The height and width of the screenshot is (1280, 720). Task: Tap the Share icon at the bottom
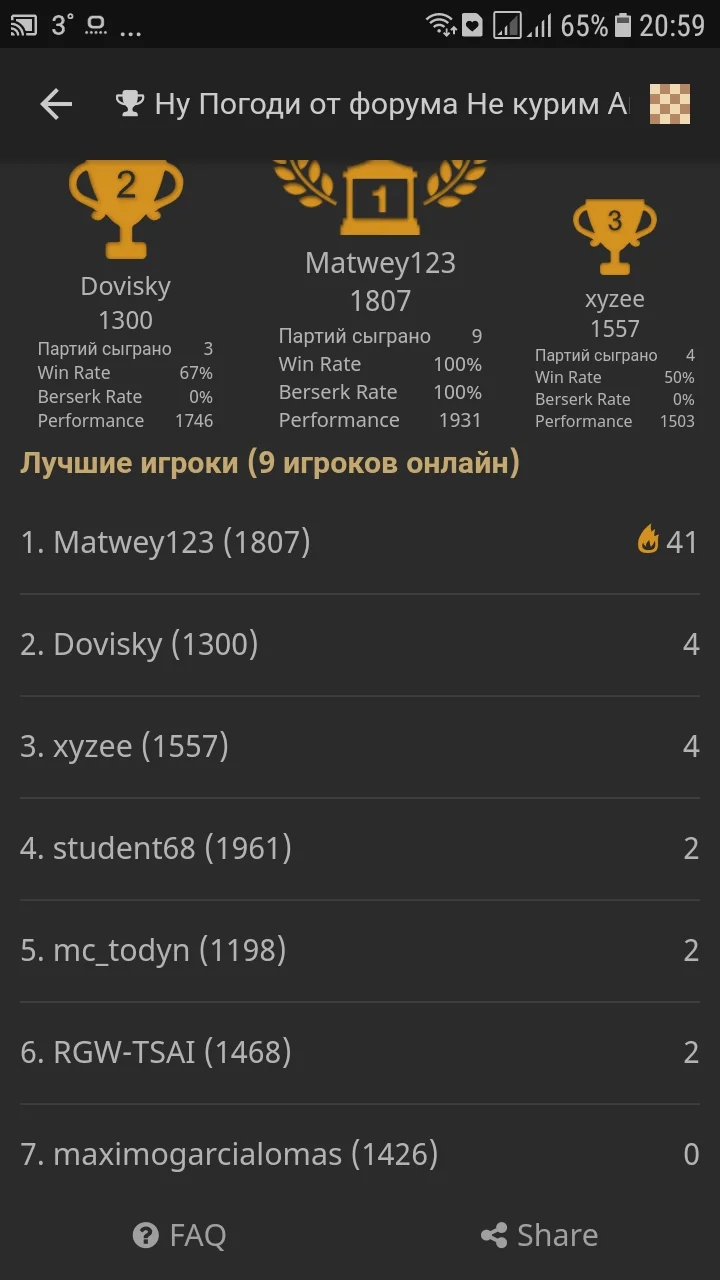tap(492, 1235)
